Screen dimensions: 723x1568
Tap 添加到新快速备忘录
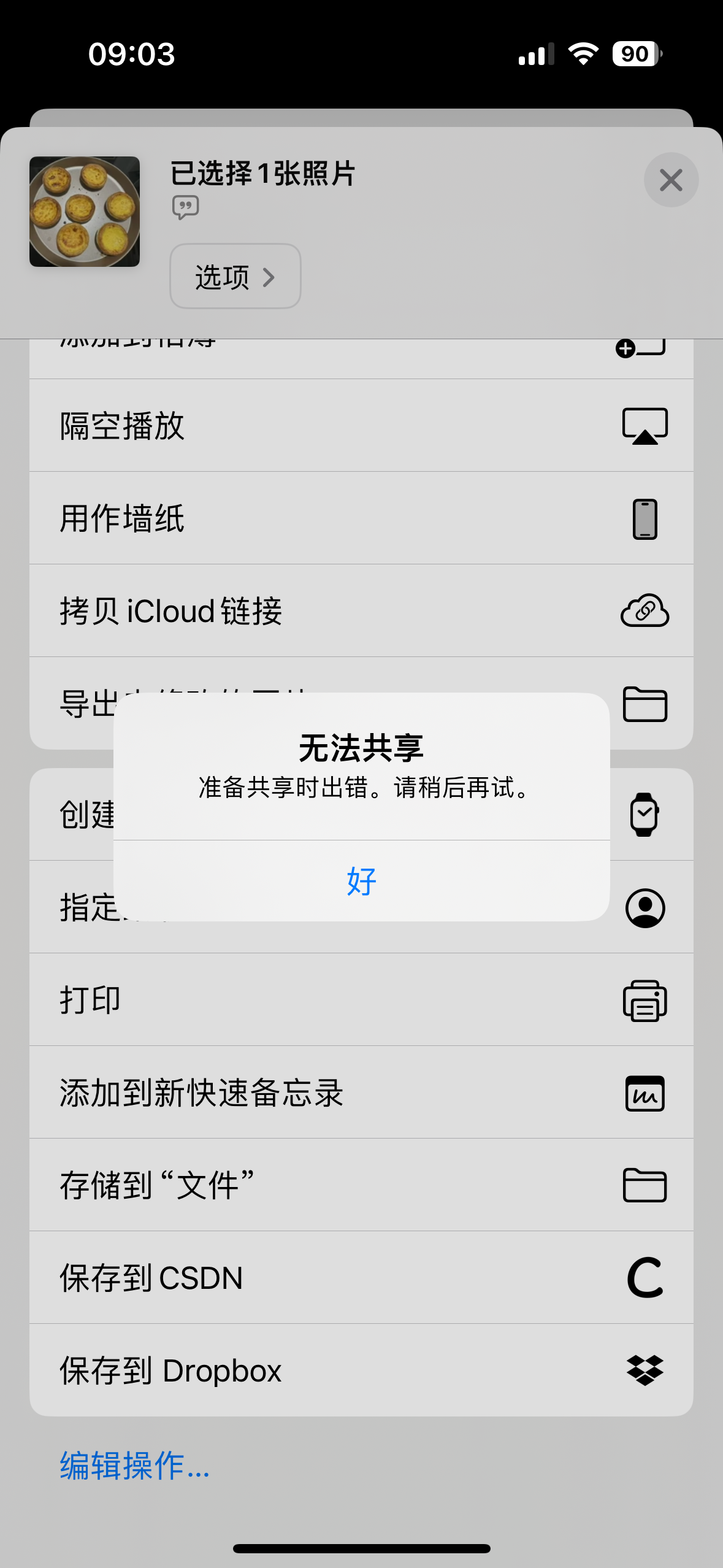tap(361, 1092)
